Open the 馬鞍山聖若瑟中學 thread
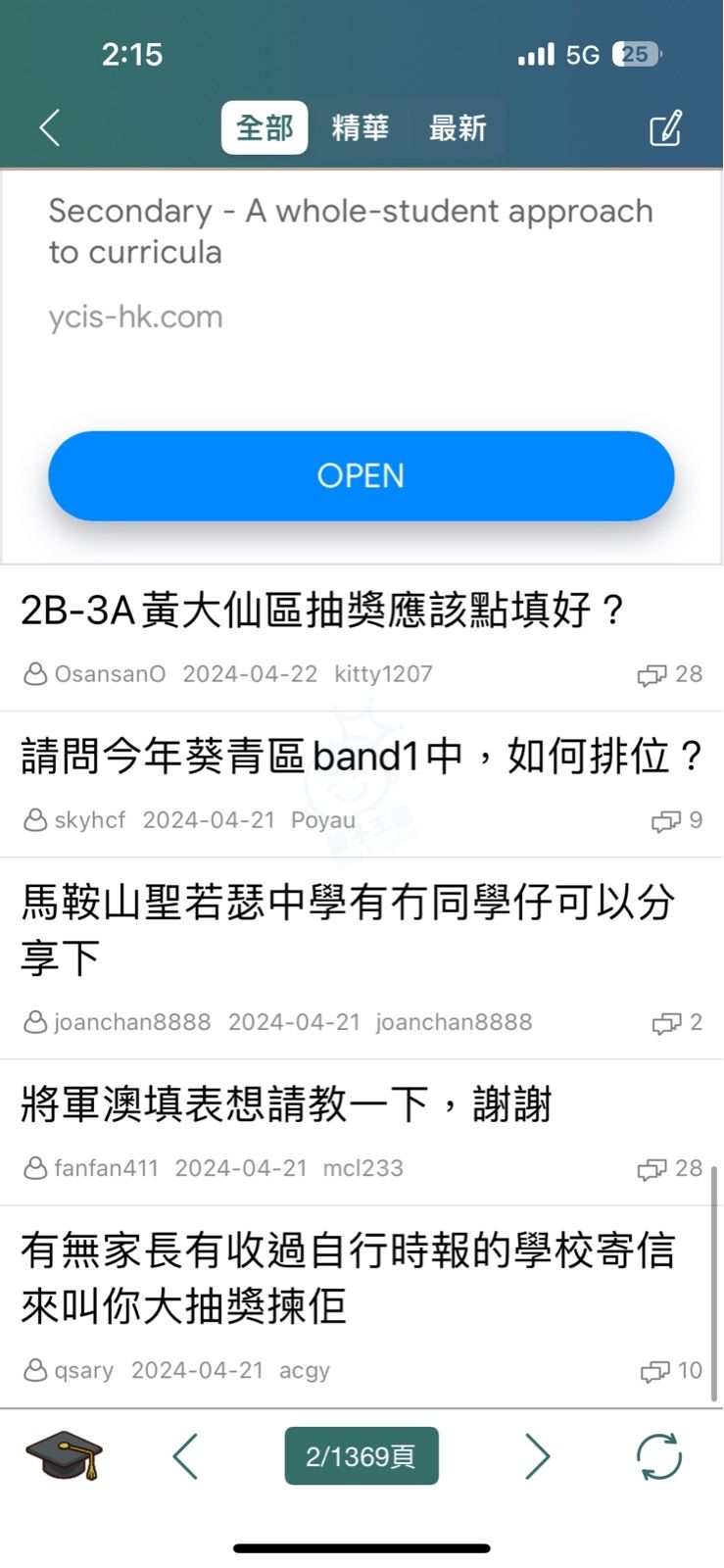The width and height of the screenshot is (724, 1568). pos(348,928)
